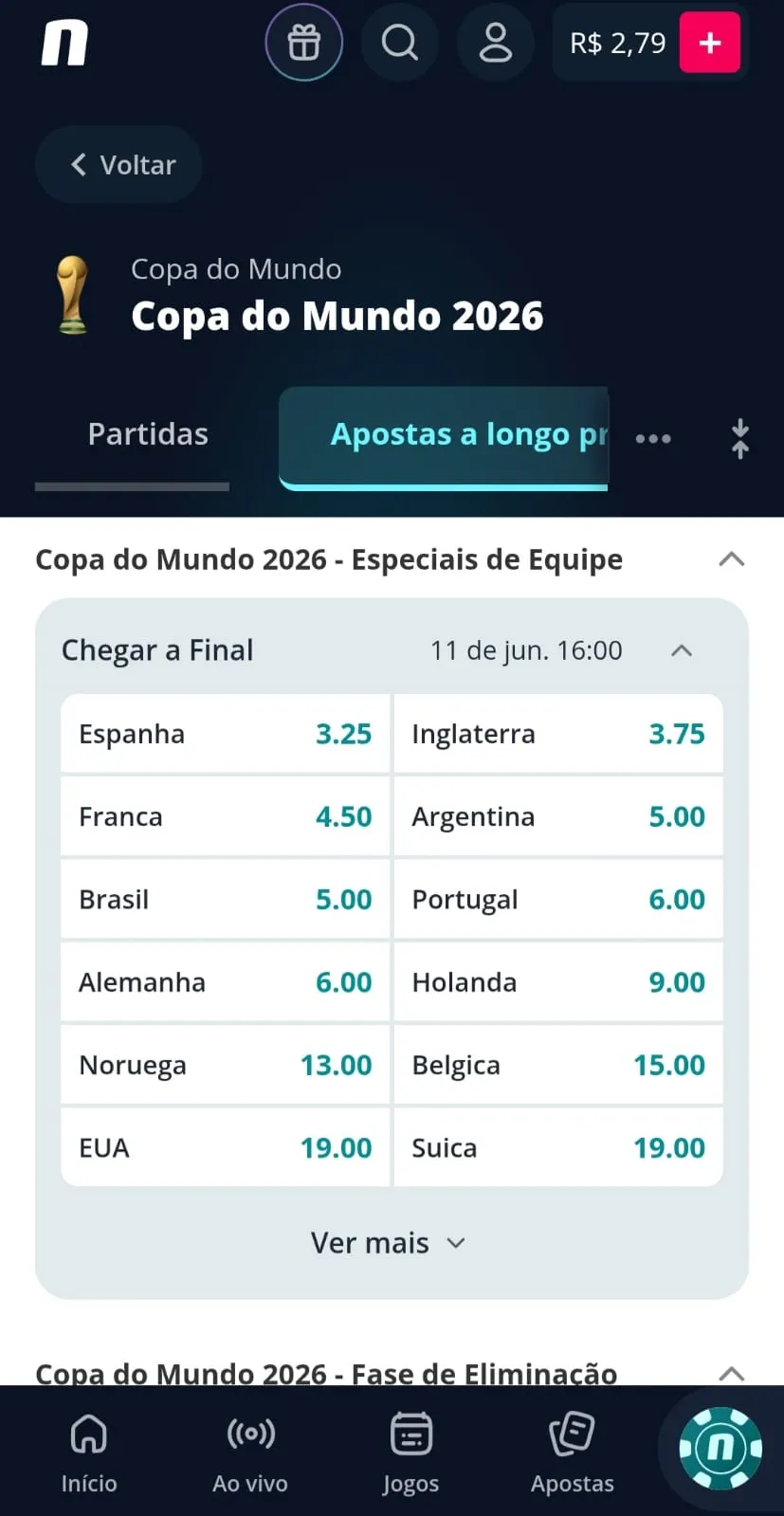Click the Novibet chip icon in navbar

coord(719,1446)
